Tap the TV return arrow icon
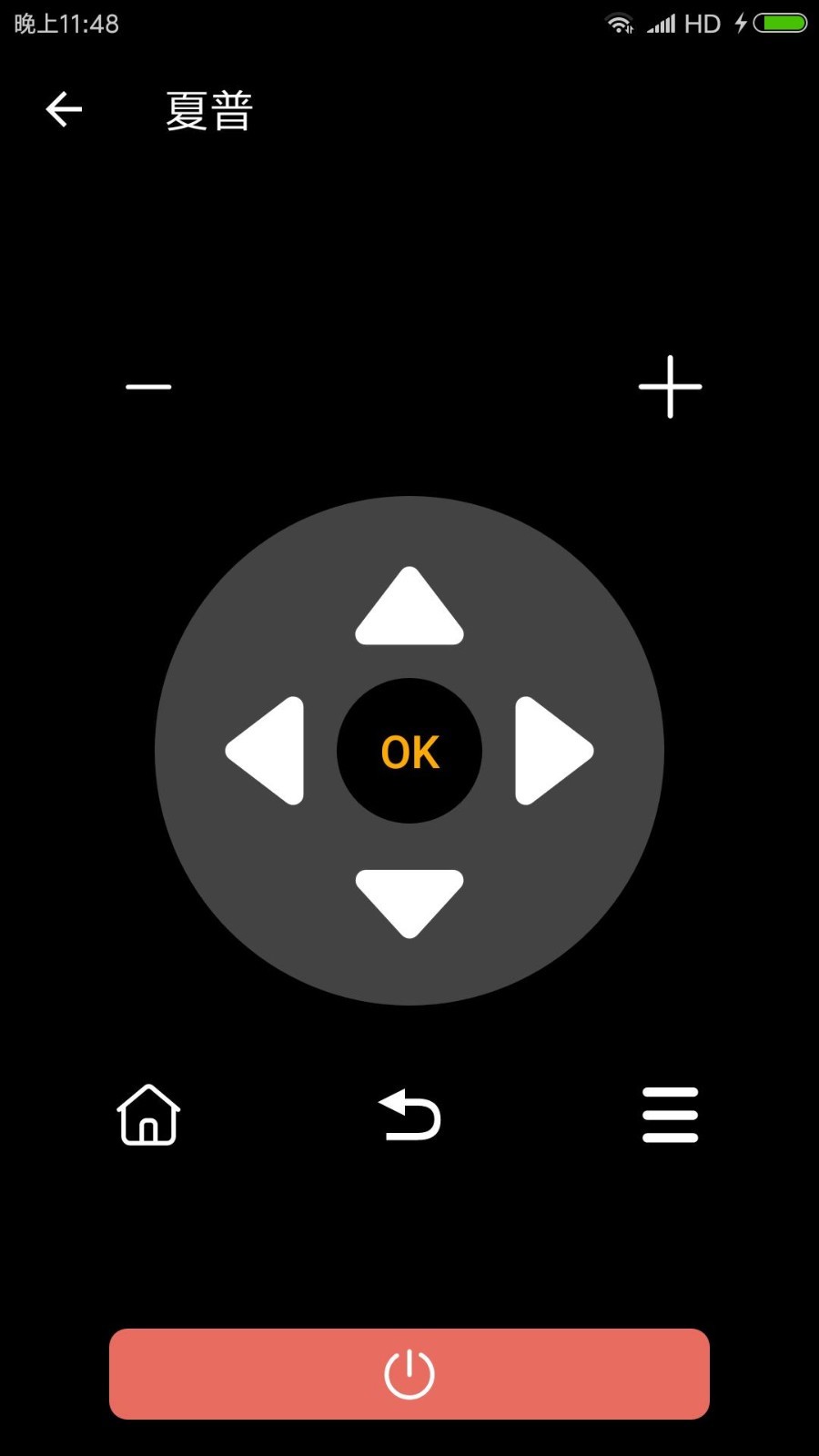Image resolution: width=819 pixels, height=1456 pixels. click(x=409, y=1115)
